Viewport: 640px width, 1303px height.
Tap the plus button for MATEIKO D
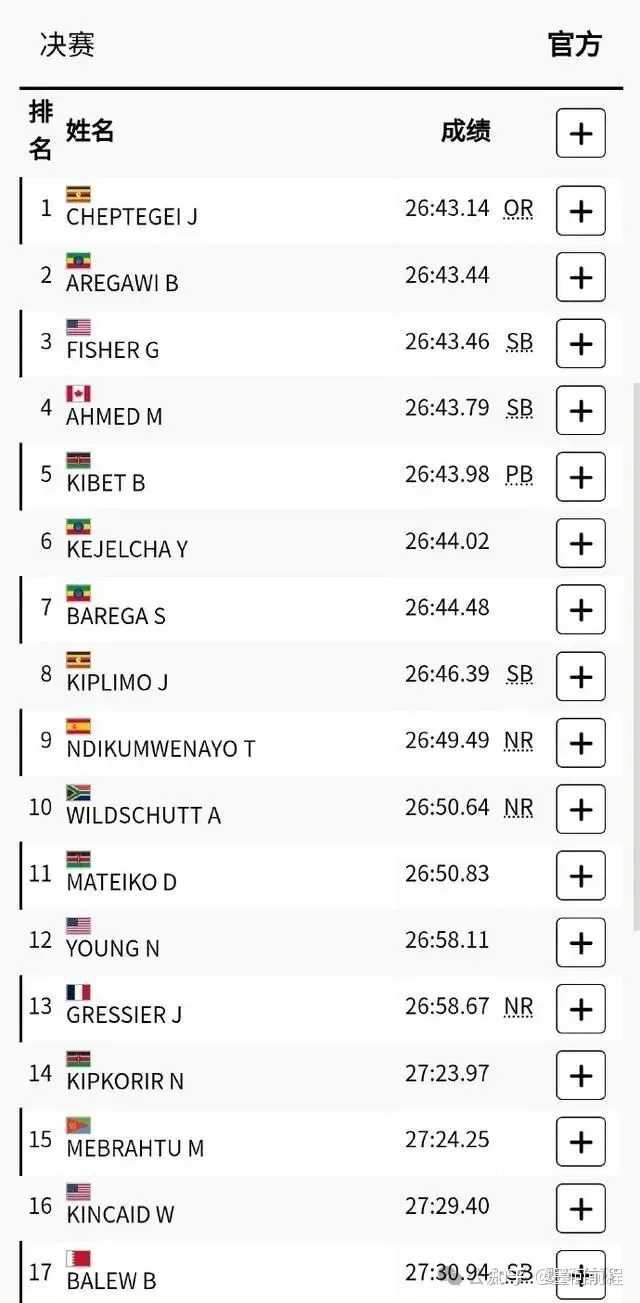[580, 876]
